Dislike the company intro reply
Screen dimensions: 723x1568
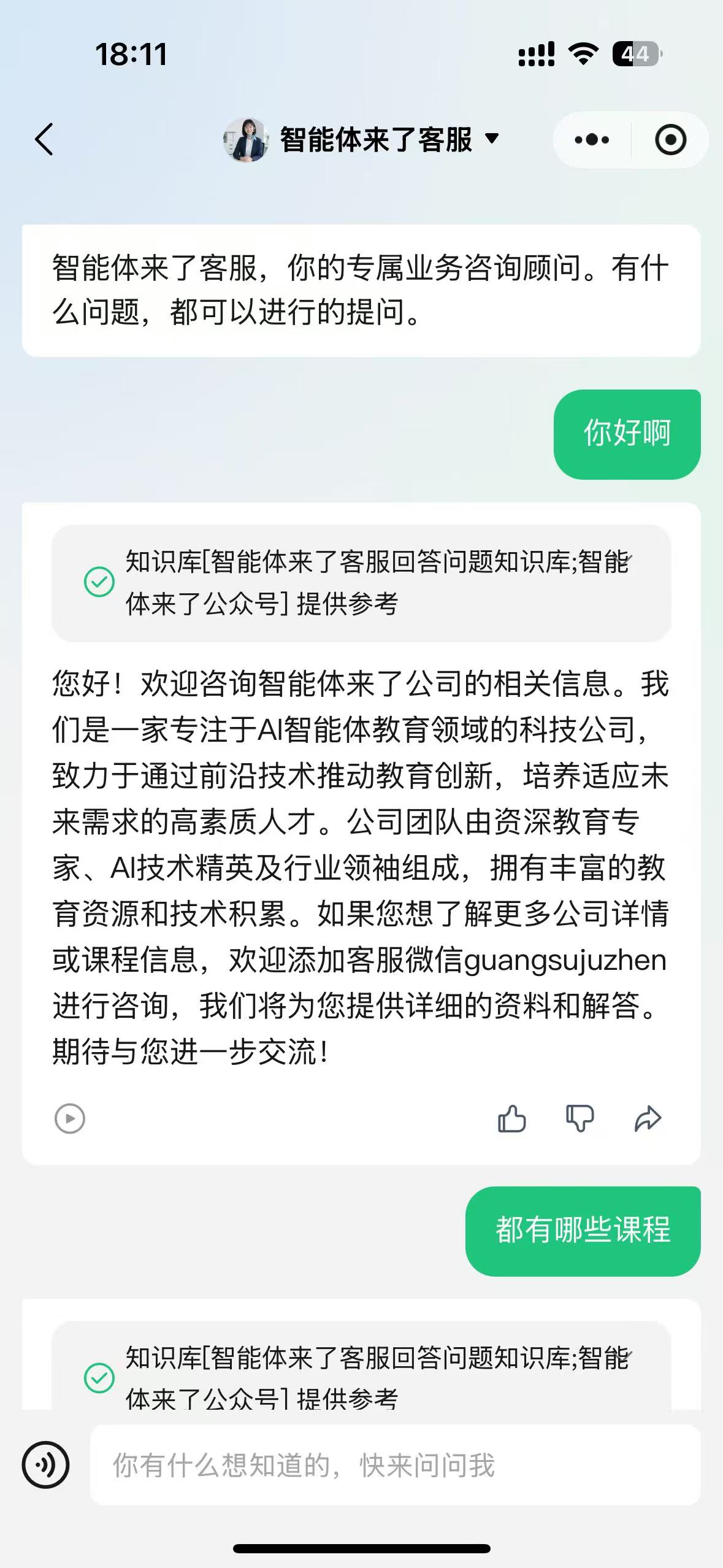(580, 1118)
